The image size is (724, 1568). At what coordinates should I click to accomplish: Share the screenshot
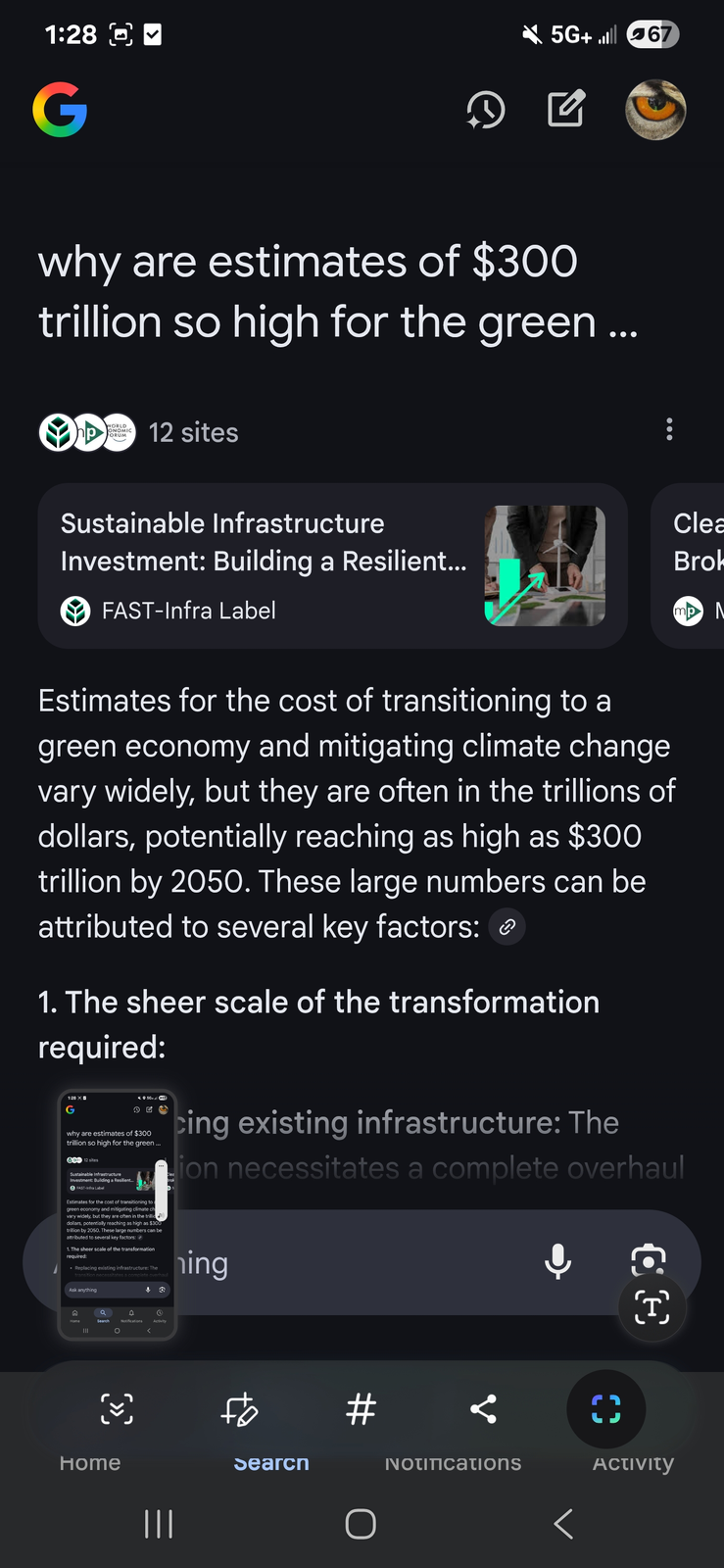pyautogui.click(x=483, y=1409)
